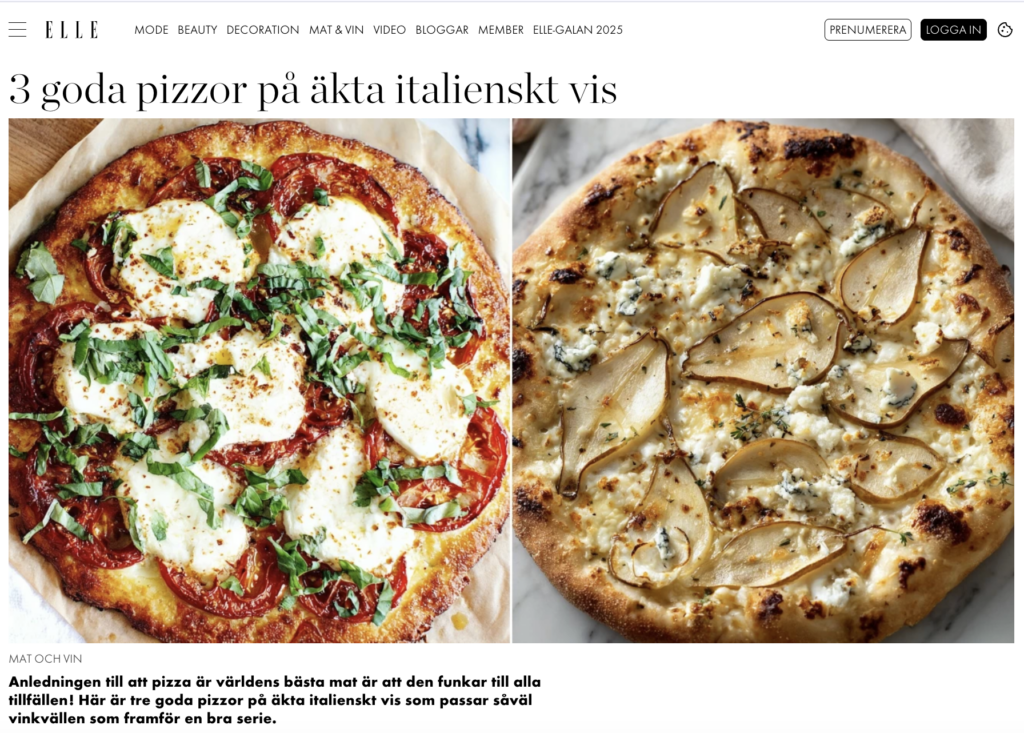The height and width of the screenshot is (733, 1024).
Task: Go to ELLE home via logo
Action: coord(71,30)
